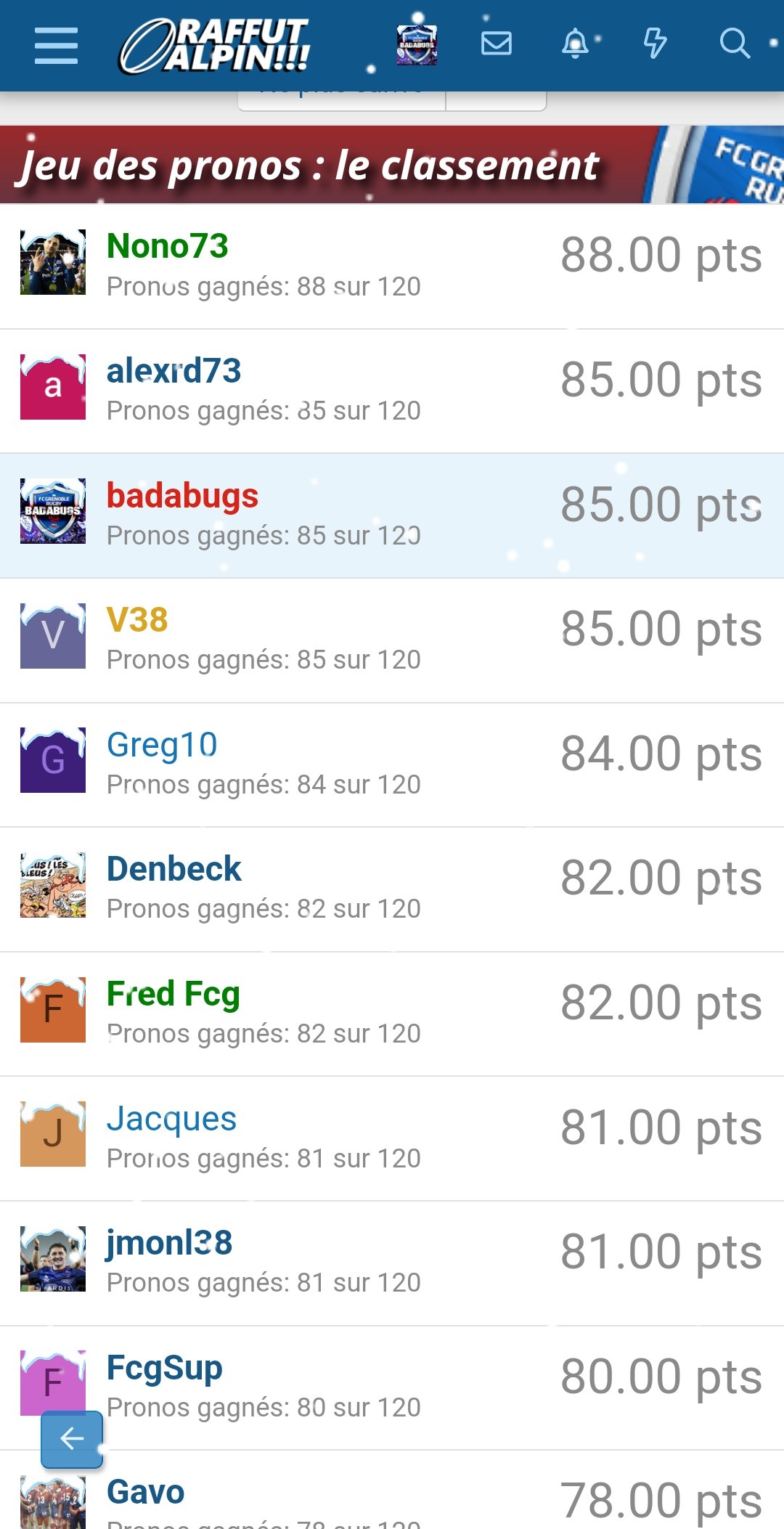This screenshot has width=784, height=1529.
Task: Open V38's profile
Action: [x=137, y=620]
